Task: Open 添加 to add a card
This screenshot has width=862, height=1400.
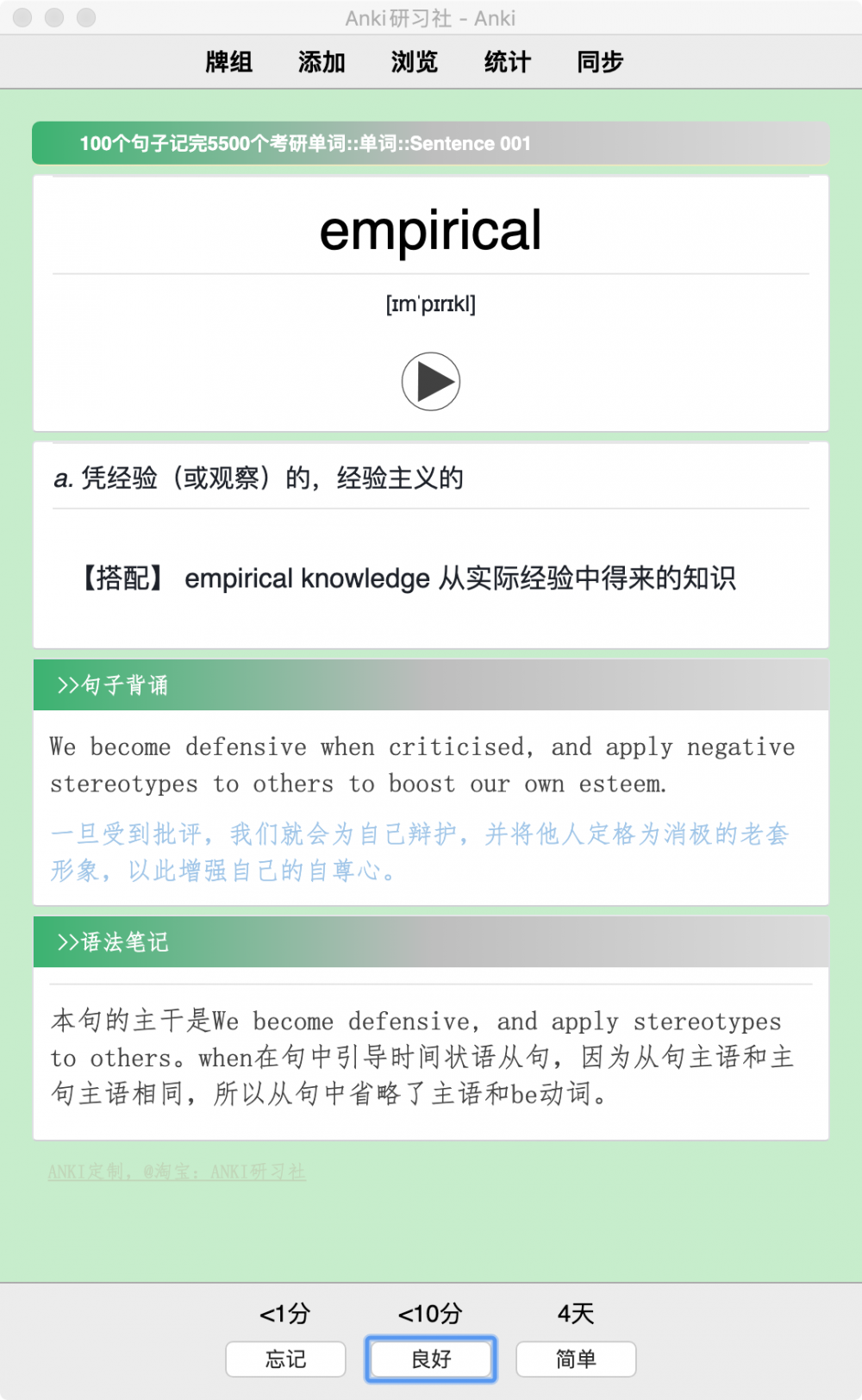Action: pyautogui.click(x=322, y=62)
